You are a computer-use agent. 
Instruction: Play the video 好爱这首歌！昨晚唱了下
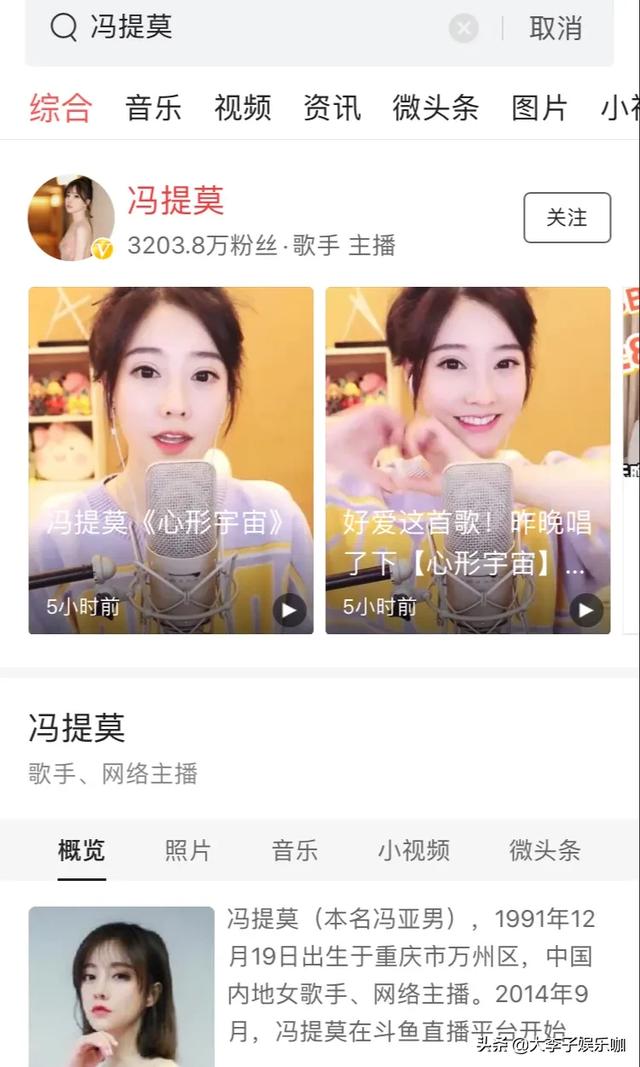click(467, 460)
